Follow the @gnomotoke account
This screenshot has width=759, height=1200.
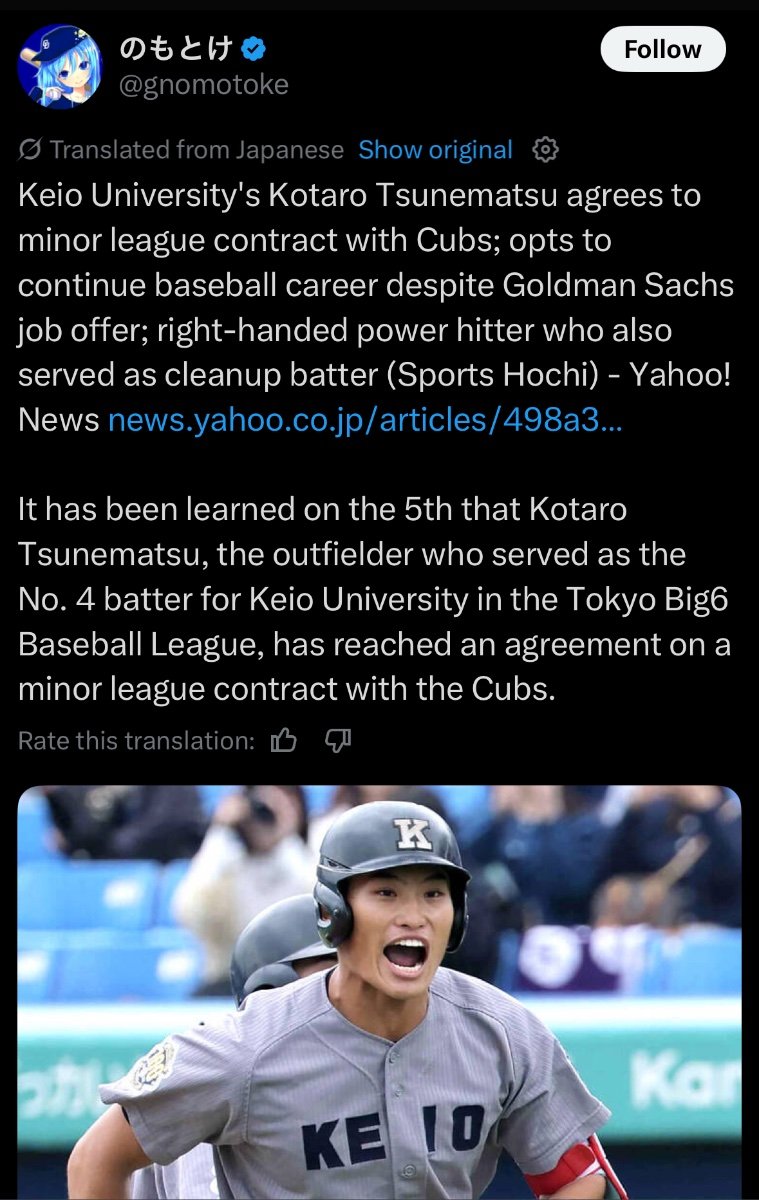tap(662, 49)
